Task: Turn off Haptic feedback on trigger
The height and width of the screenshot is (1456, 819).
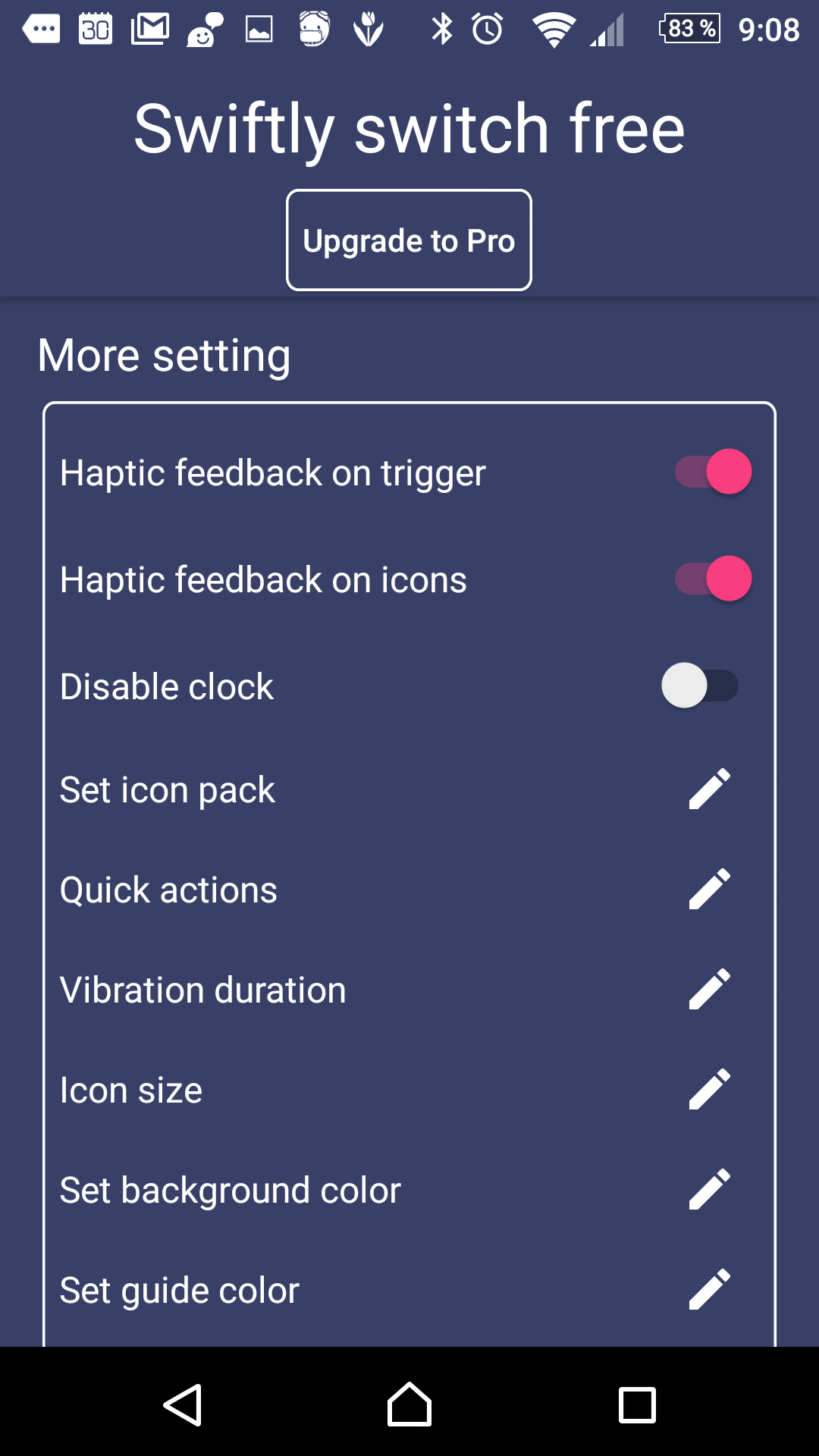Action: click(x=713, y=472)
